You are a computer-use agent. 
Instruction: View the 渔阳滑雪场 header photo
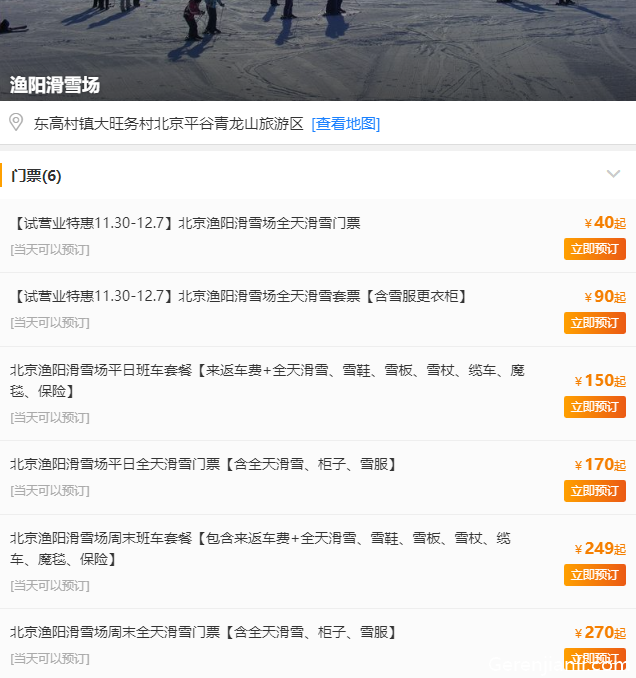click(318, 45)
